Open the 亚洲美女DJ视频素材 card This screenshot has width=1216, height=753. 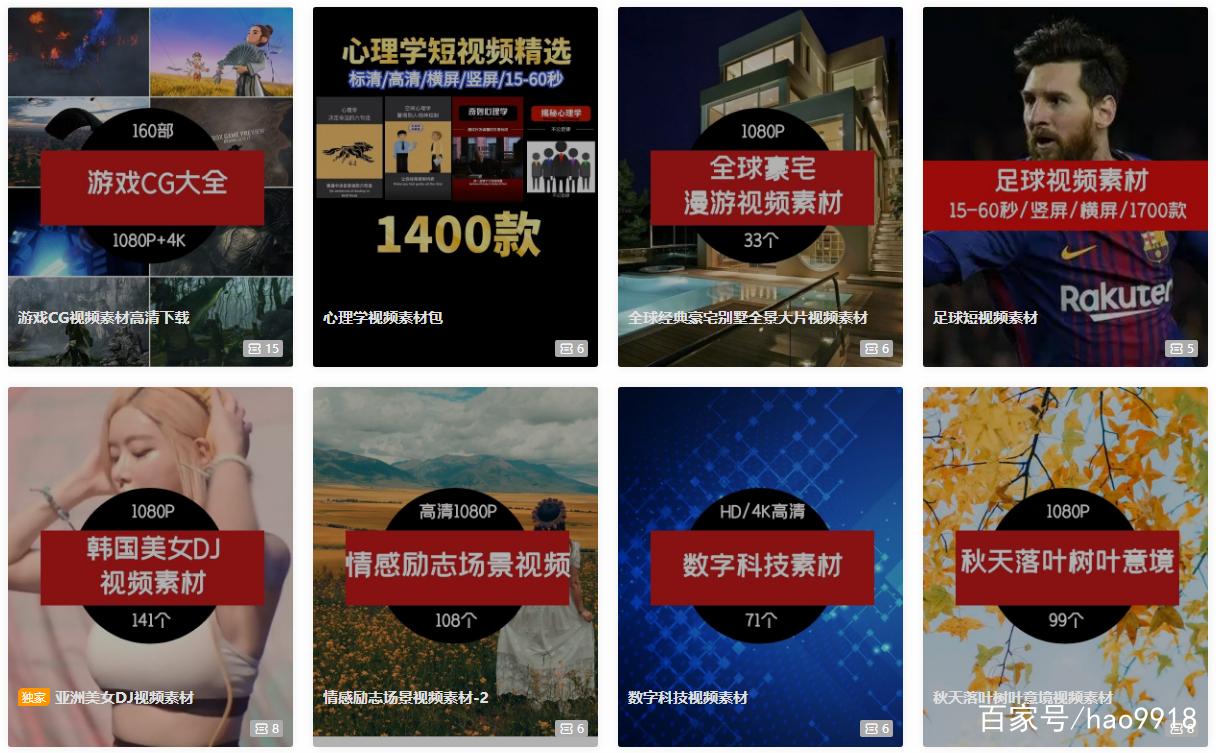coord(150,567)
